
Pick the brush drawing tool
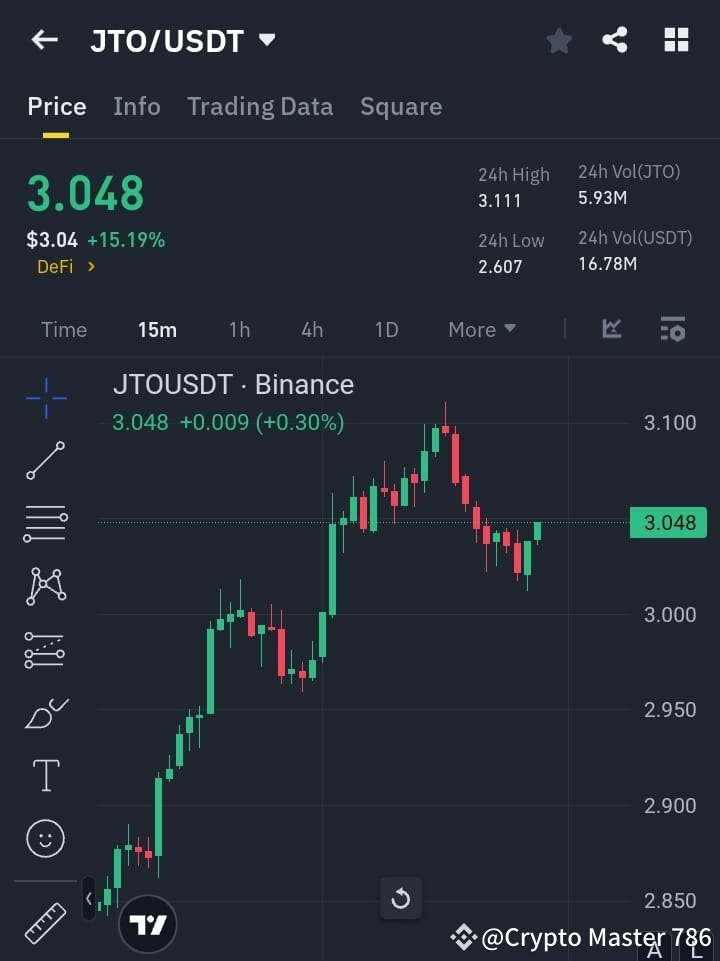[x=44, y=713]
